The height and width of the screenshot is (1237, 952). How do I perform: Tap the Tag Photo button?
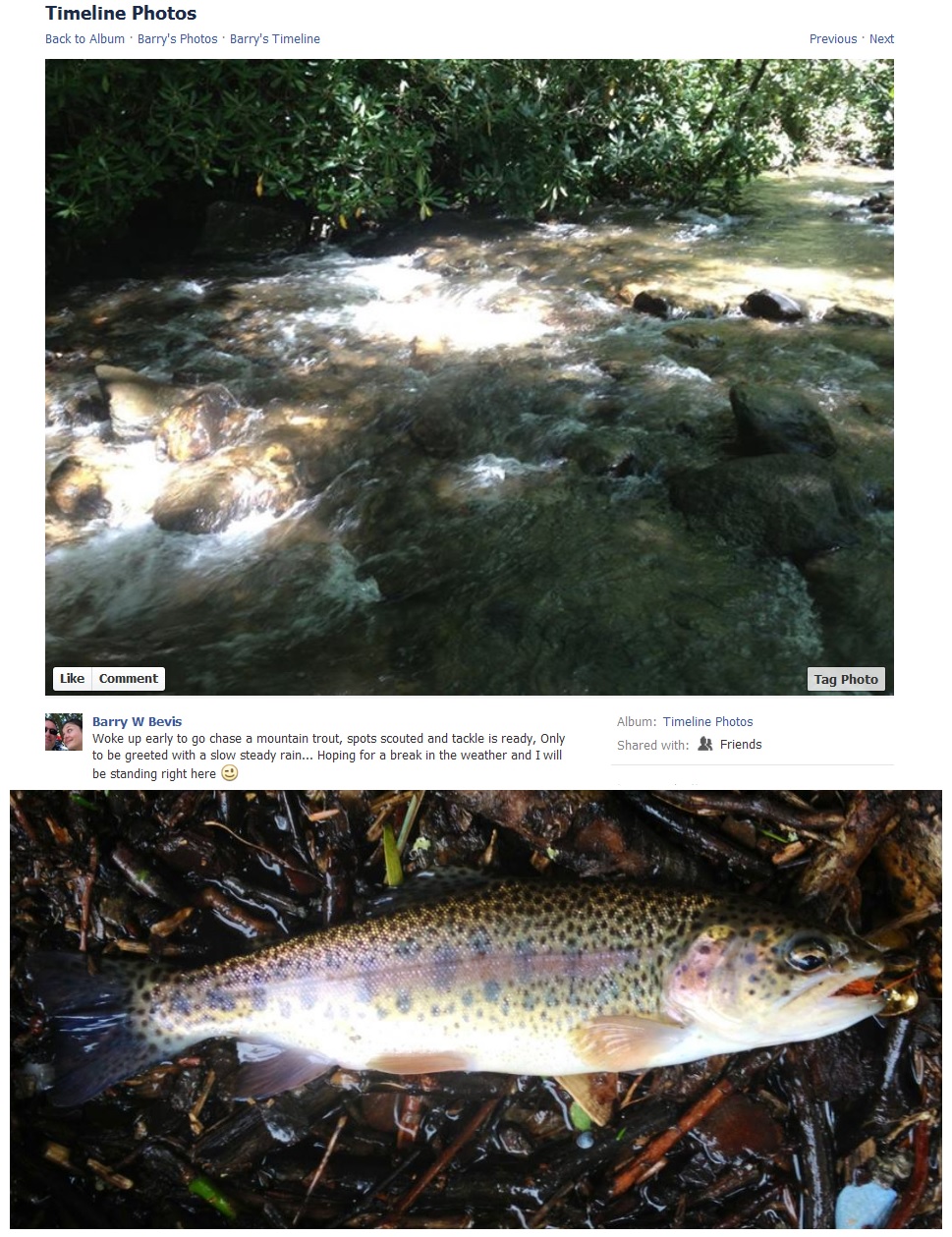[x=845, y=679]
